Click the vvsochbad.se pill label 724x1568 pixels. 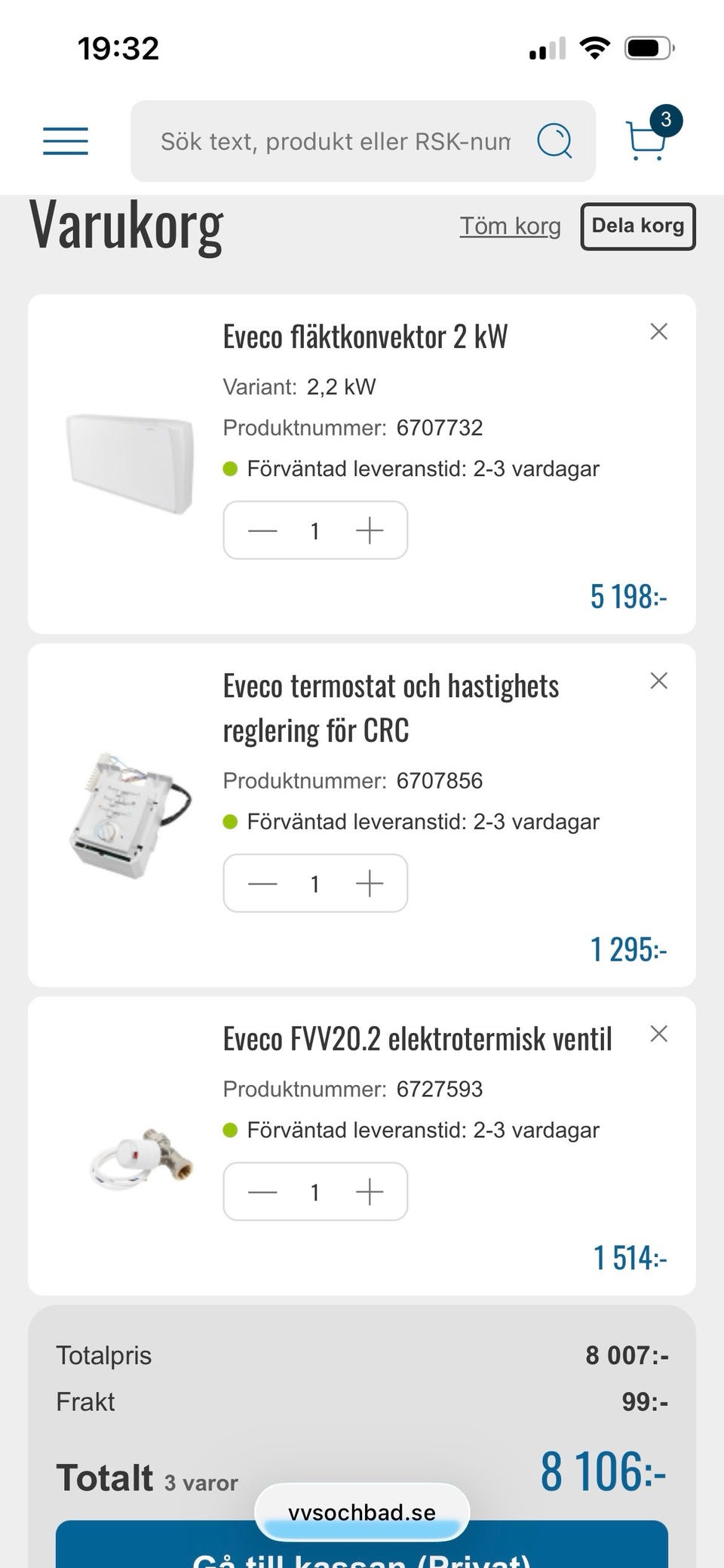[361, 1511]
